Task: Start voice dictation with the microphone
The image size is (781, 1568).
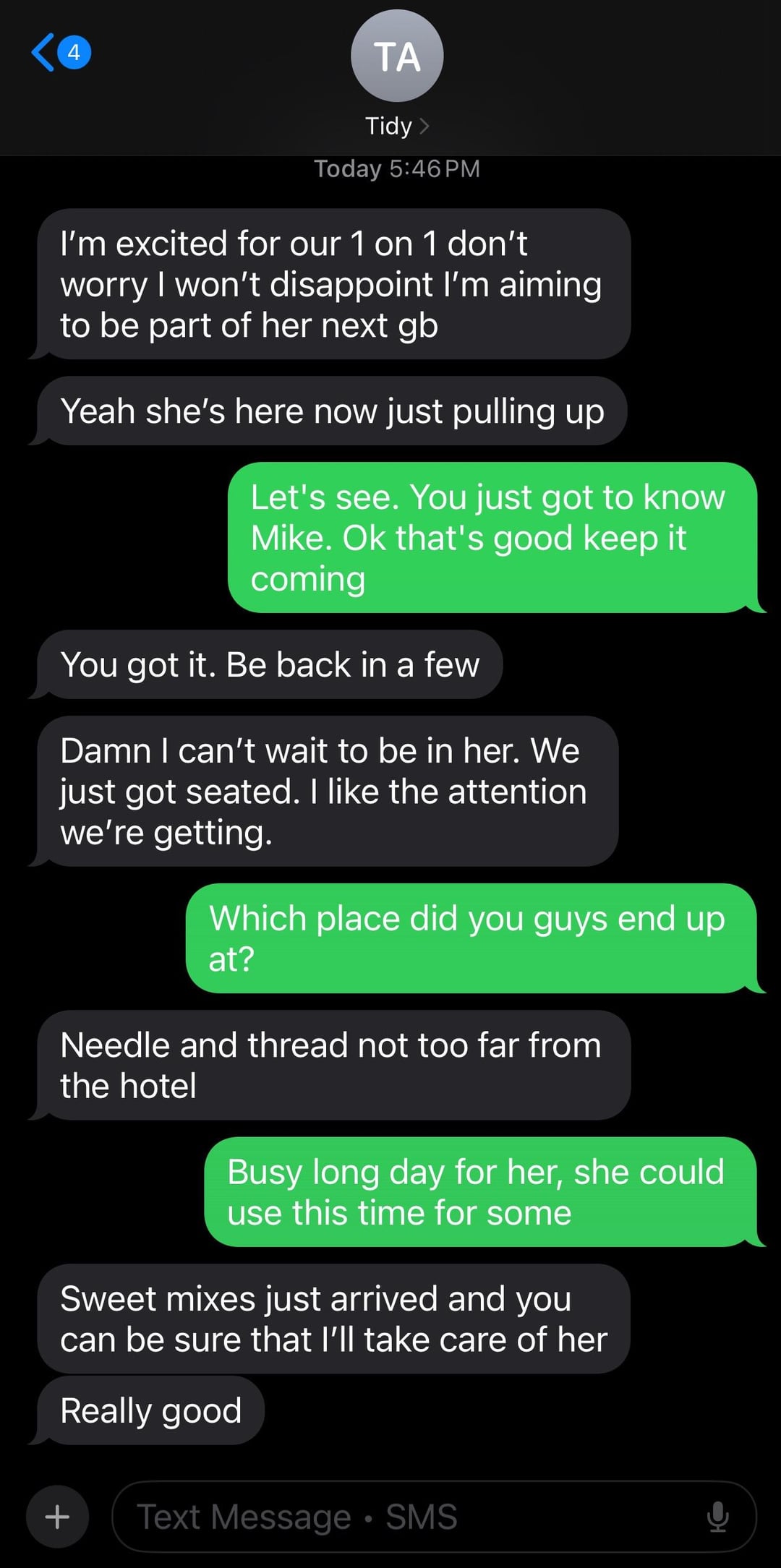Action: (x=717, y=1516)
